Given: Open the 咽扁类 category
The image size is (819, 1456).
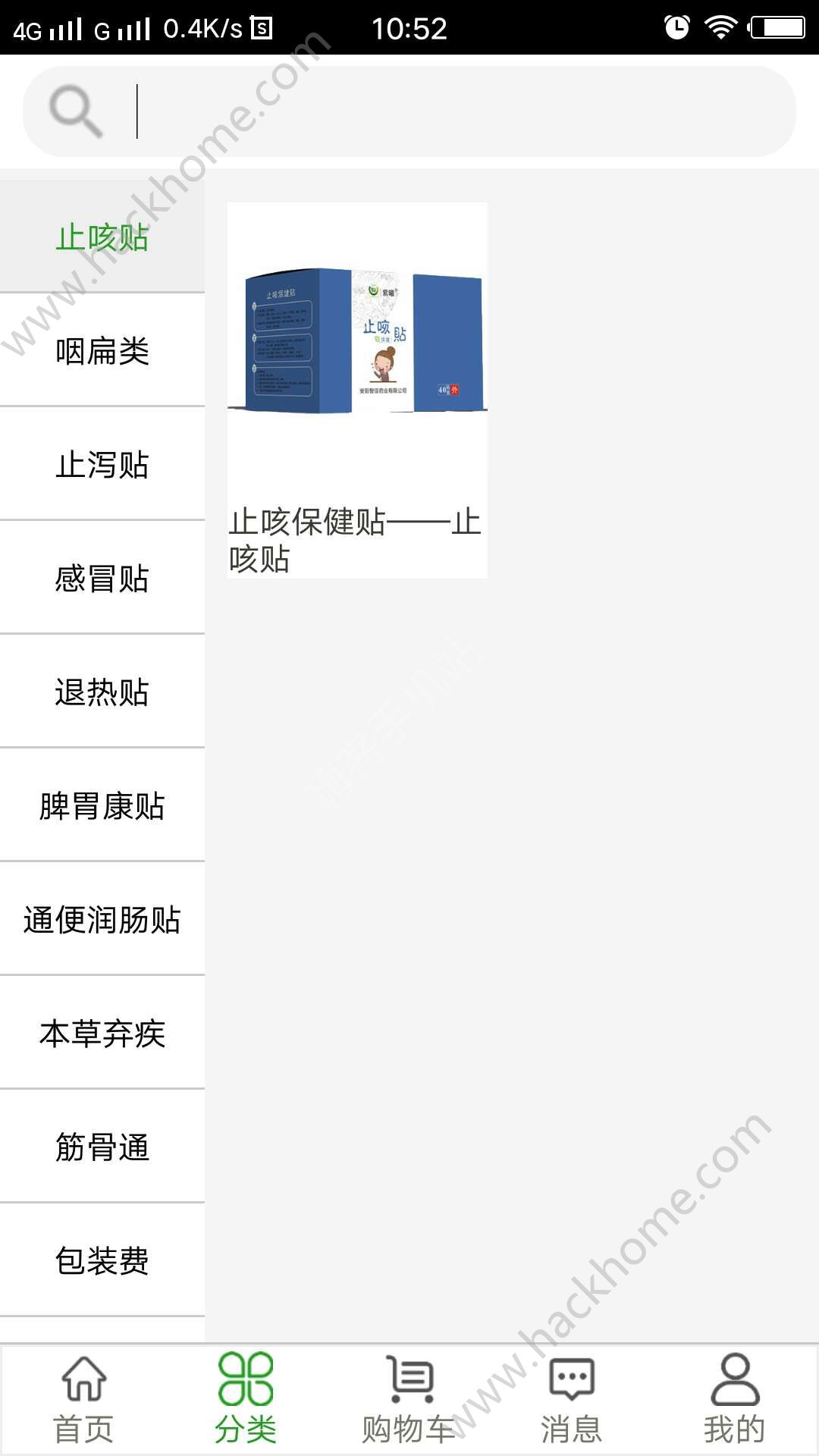Looking at the screenshot, I should click(102, 350).
